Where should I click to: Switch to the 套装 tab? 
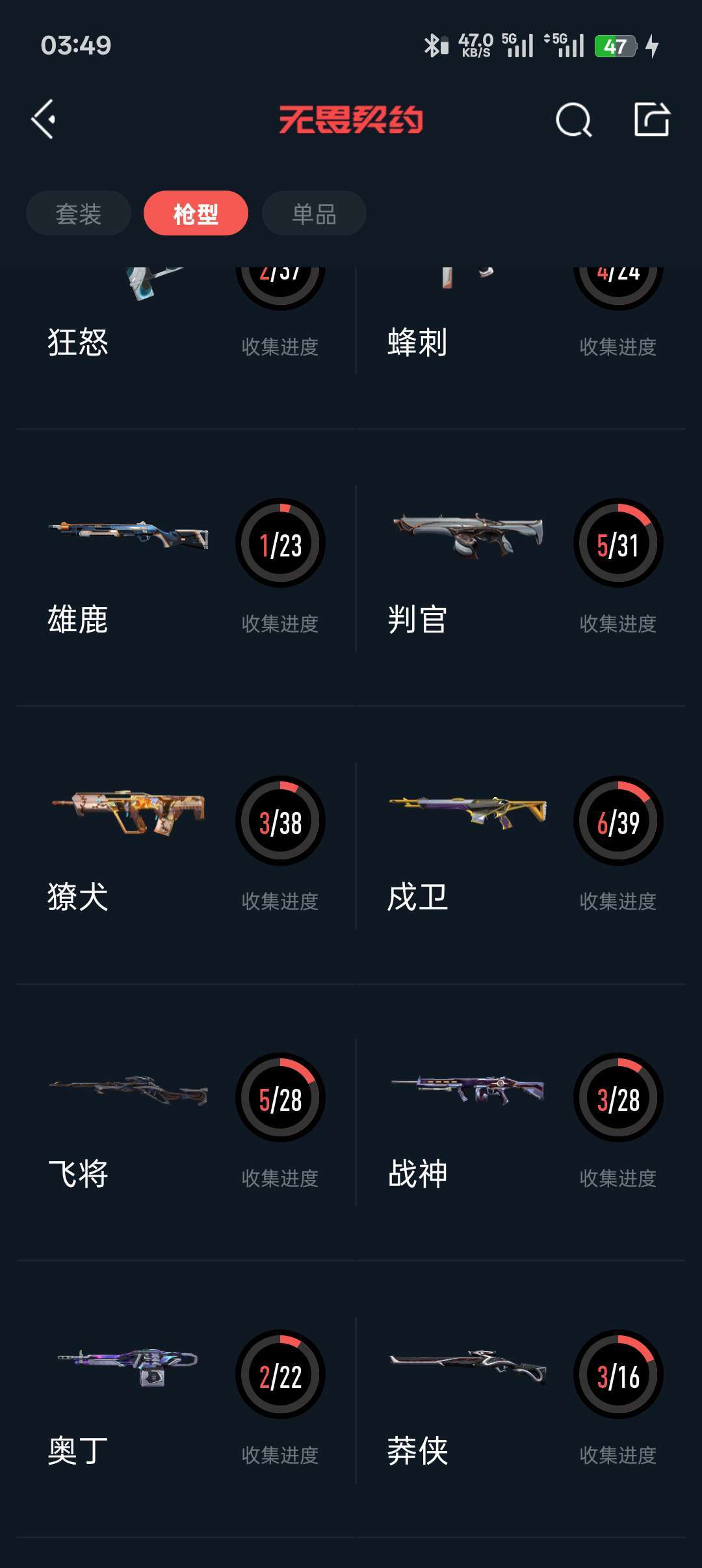[x=79, y=213]
